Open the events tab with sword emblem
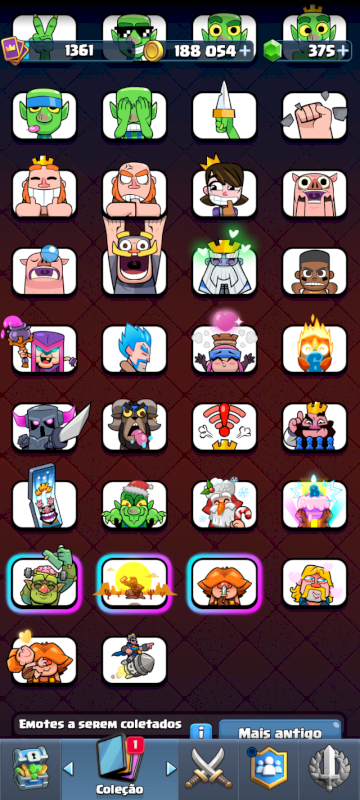Viewport: 360px width, 800px height. [329, 768]
